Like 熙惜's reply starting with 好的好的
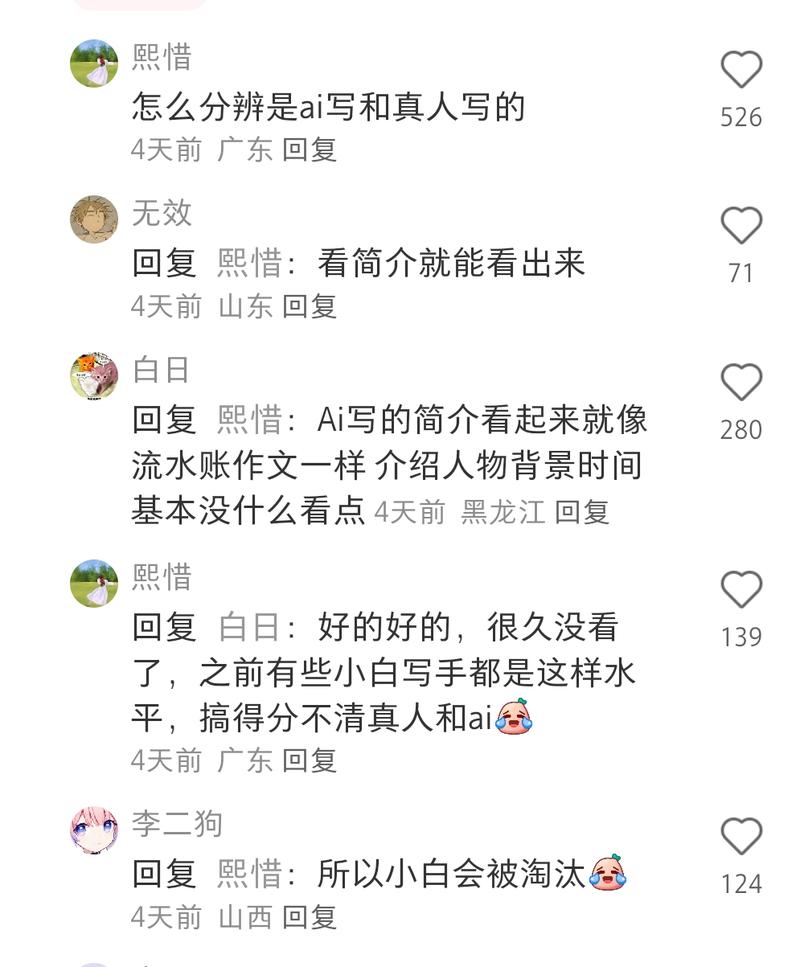This screenshot has height=967, width=800. point(741,590)
